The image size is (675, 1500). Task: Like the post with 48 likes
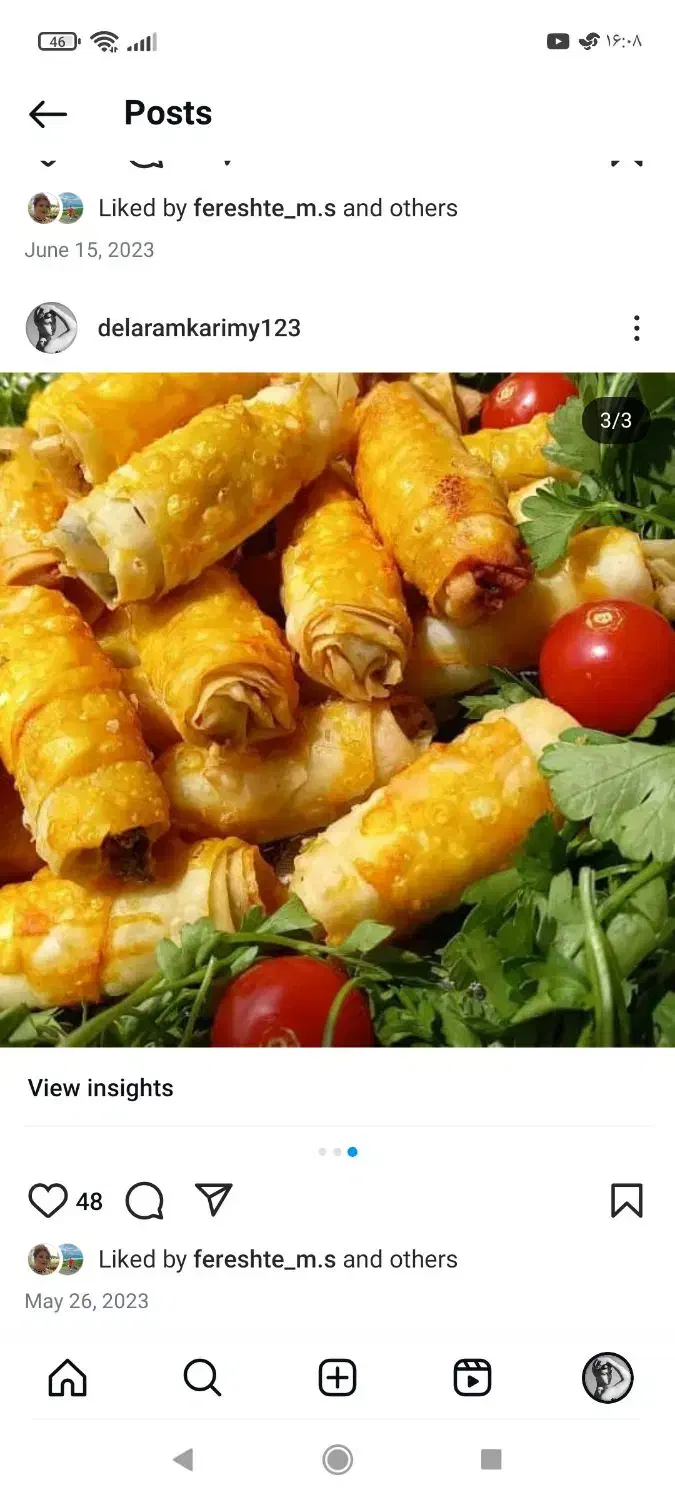point(47,1200)
